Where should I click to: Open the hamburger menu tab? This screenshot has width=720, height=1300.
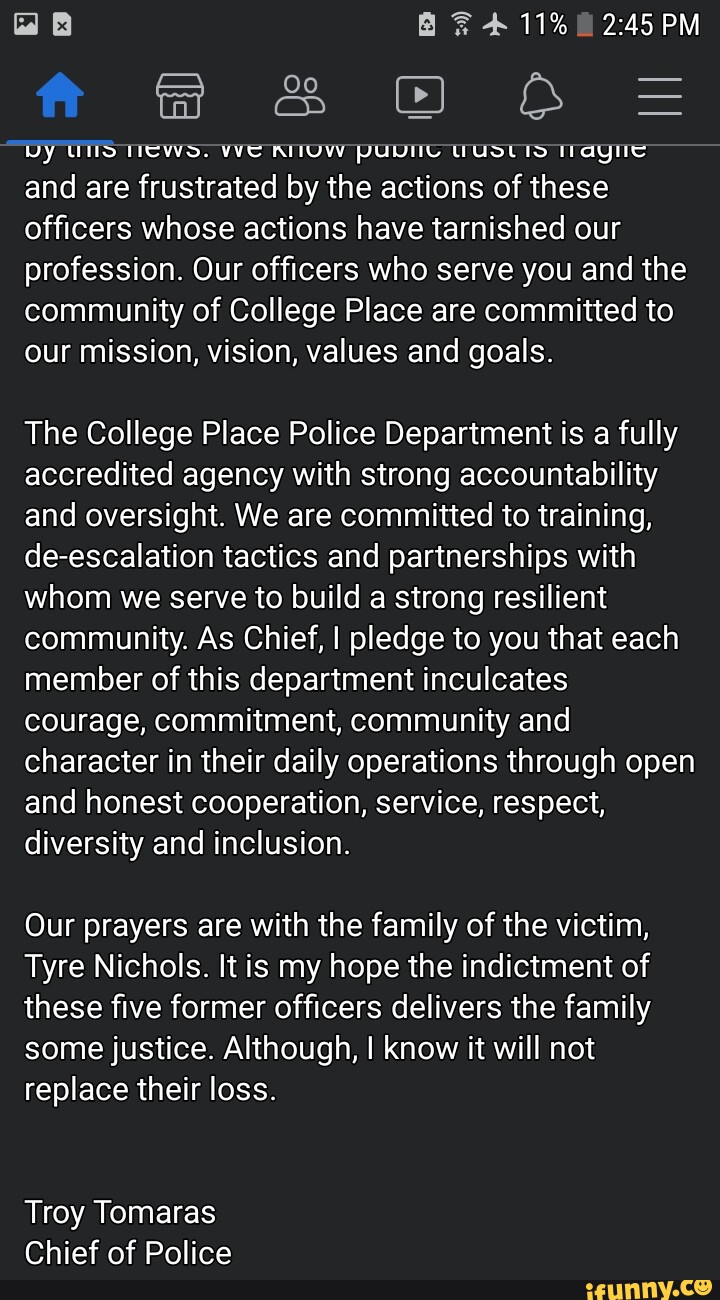[660, 97]
